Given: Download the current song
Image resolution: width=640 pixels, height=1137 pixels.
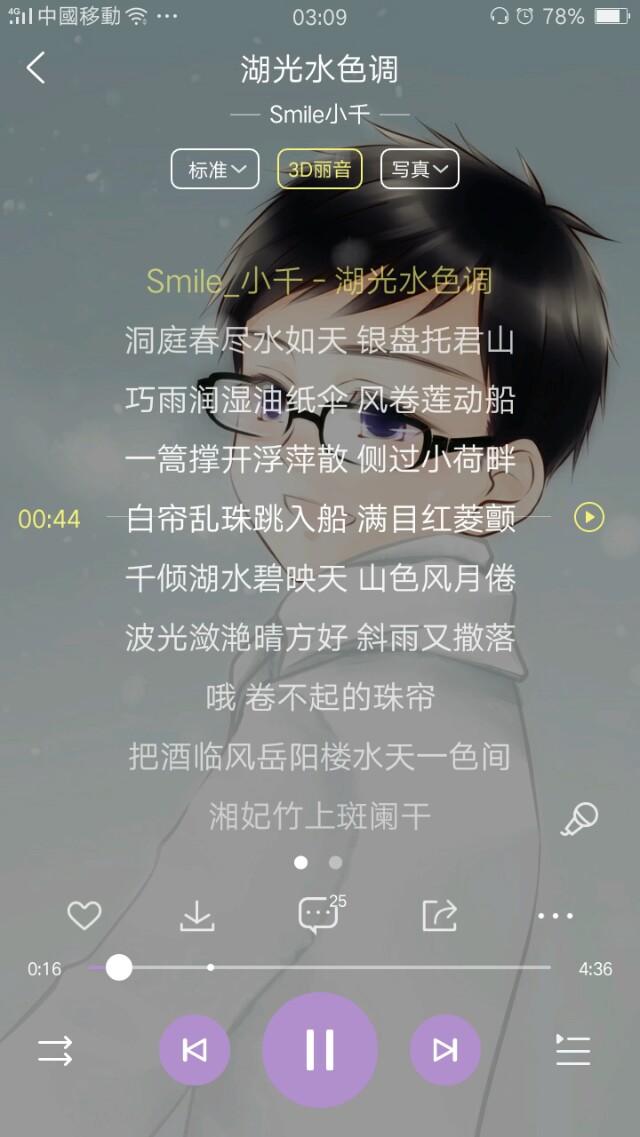Looking at the screenshot, I should pos(197,916).
